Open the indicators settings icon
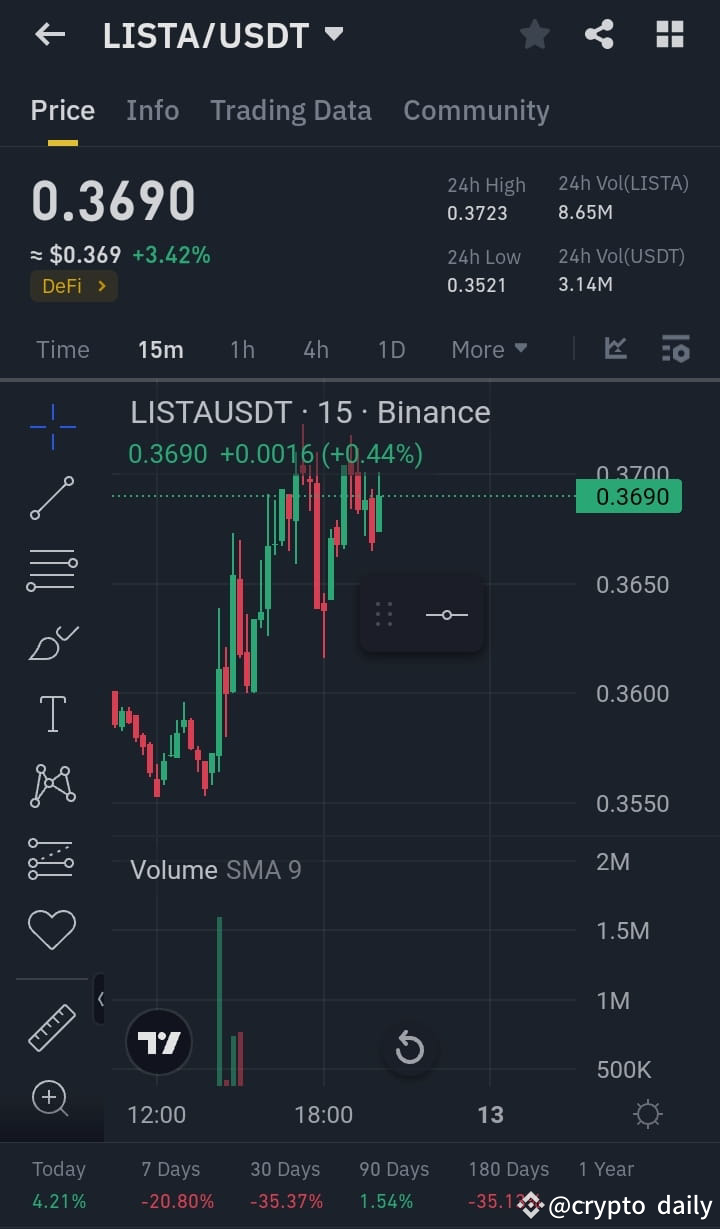 676,348
